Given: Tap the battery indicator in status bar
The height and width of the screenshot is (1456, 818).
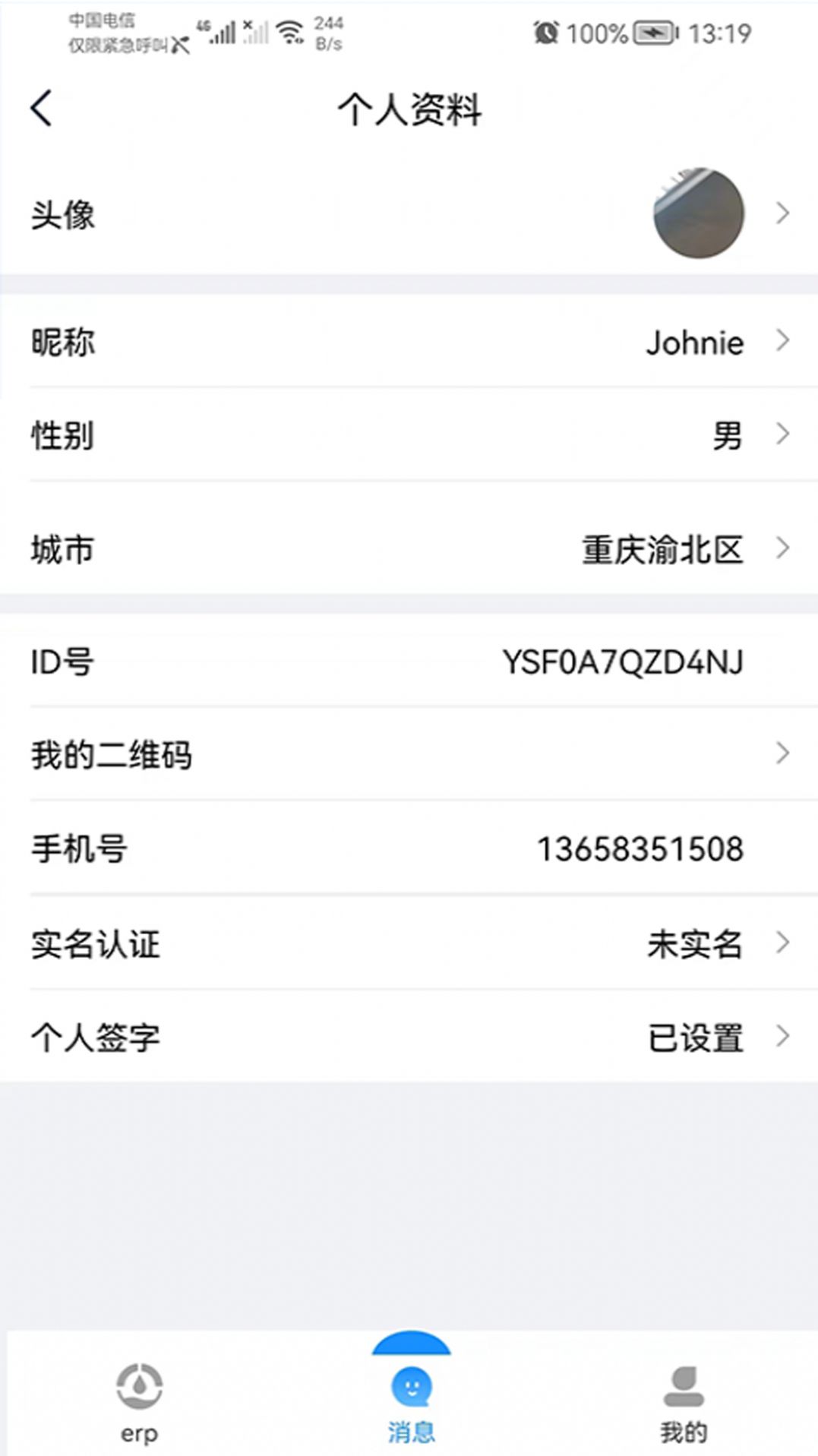Looking at the screenshot, I should coord(655,33).
